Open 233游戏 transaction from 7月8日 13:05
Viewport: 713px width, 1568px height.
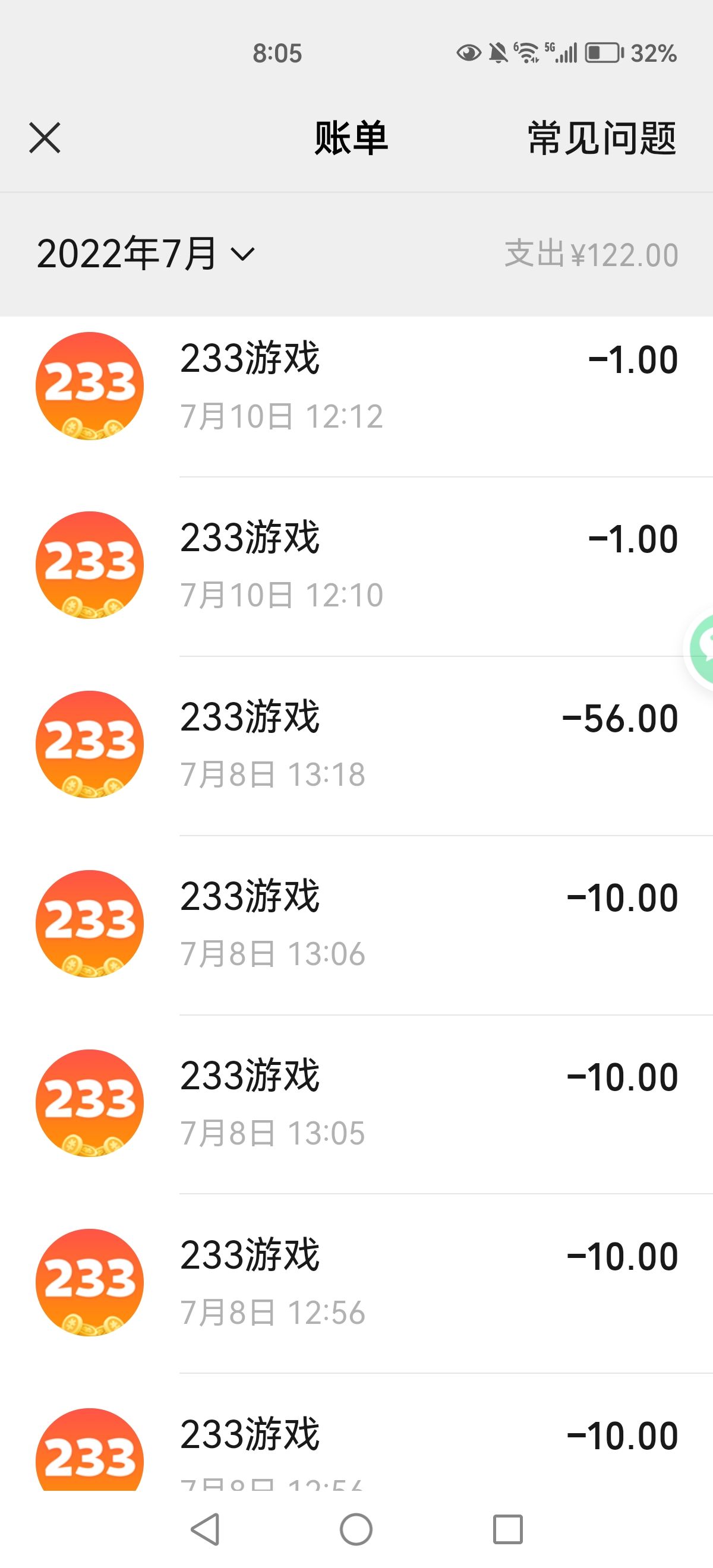click(365, 1103)
